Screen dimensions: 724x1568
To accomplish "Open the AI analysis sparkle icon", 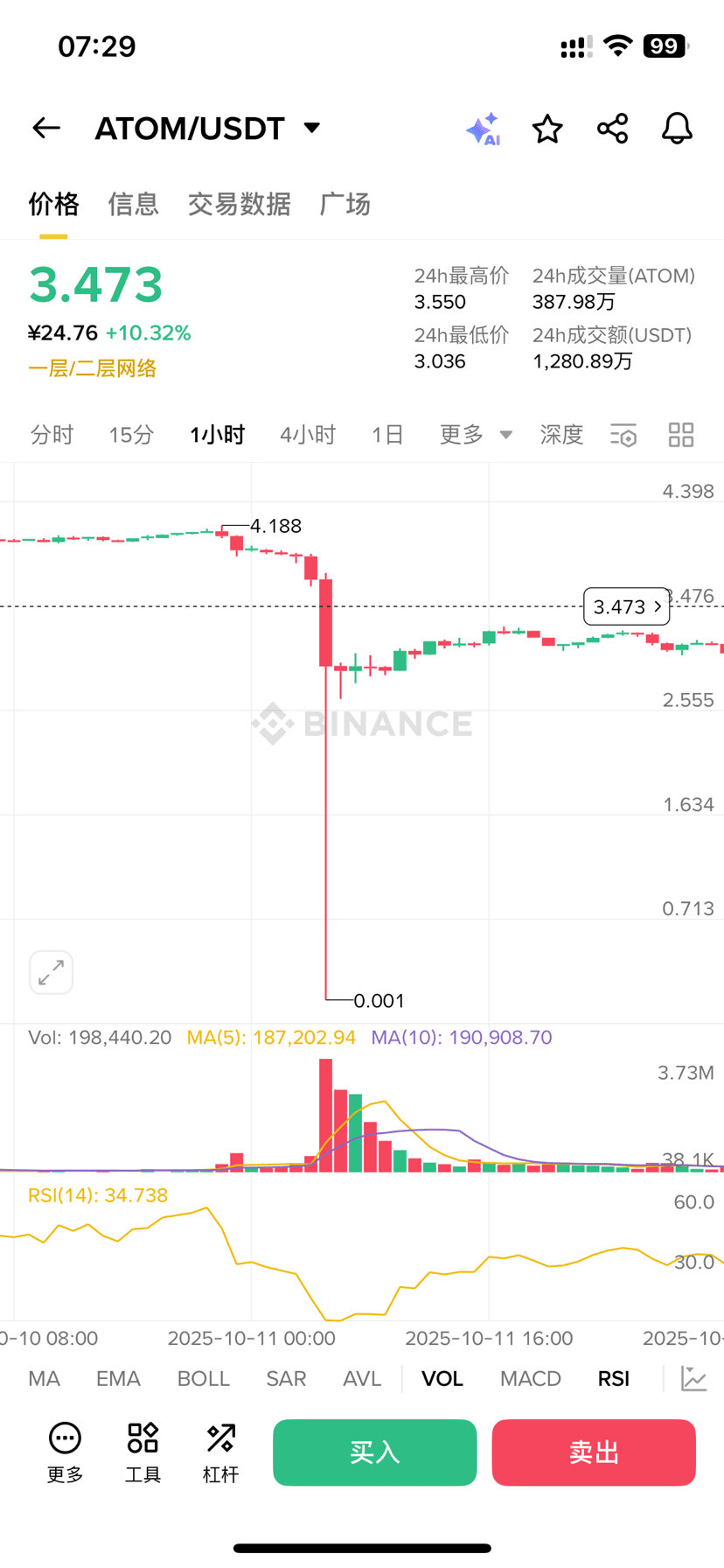I will click(483, 129).
